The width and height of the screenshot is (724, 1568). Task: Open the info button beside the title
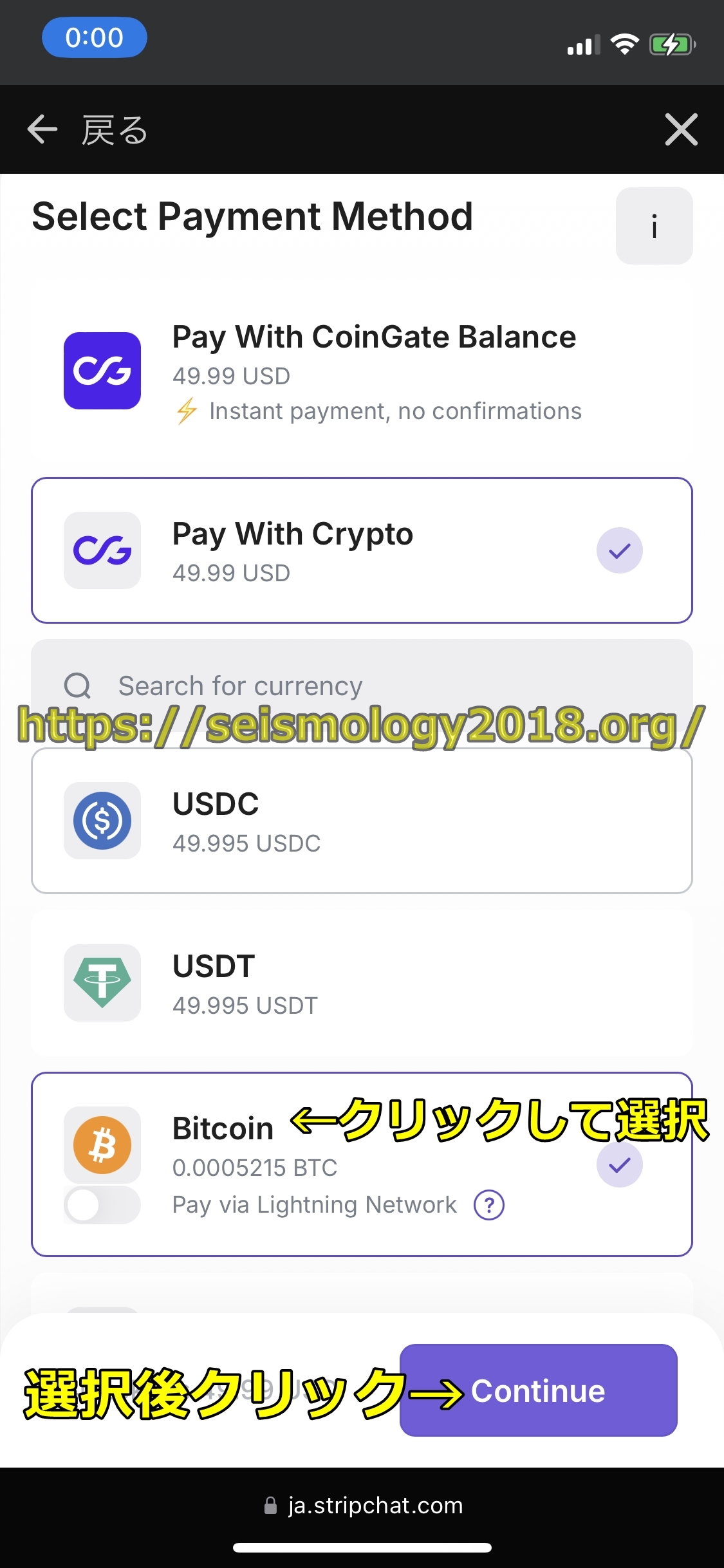click(x=654, y=226)
